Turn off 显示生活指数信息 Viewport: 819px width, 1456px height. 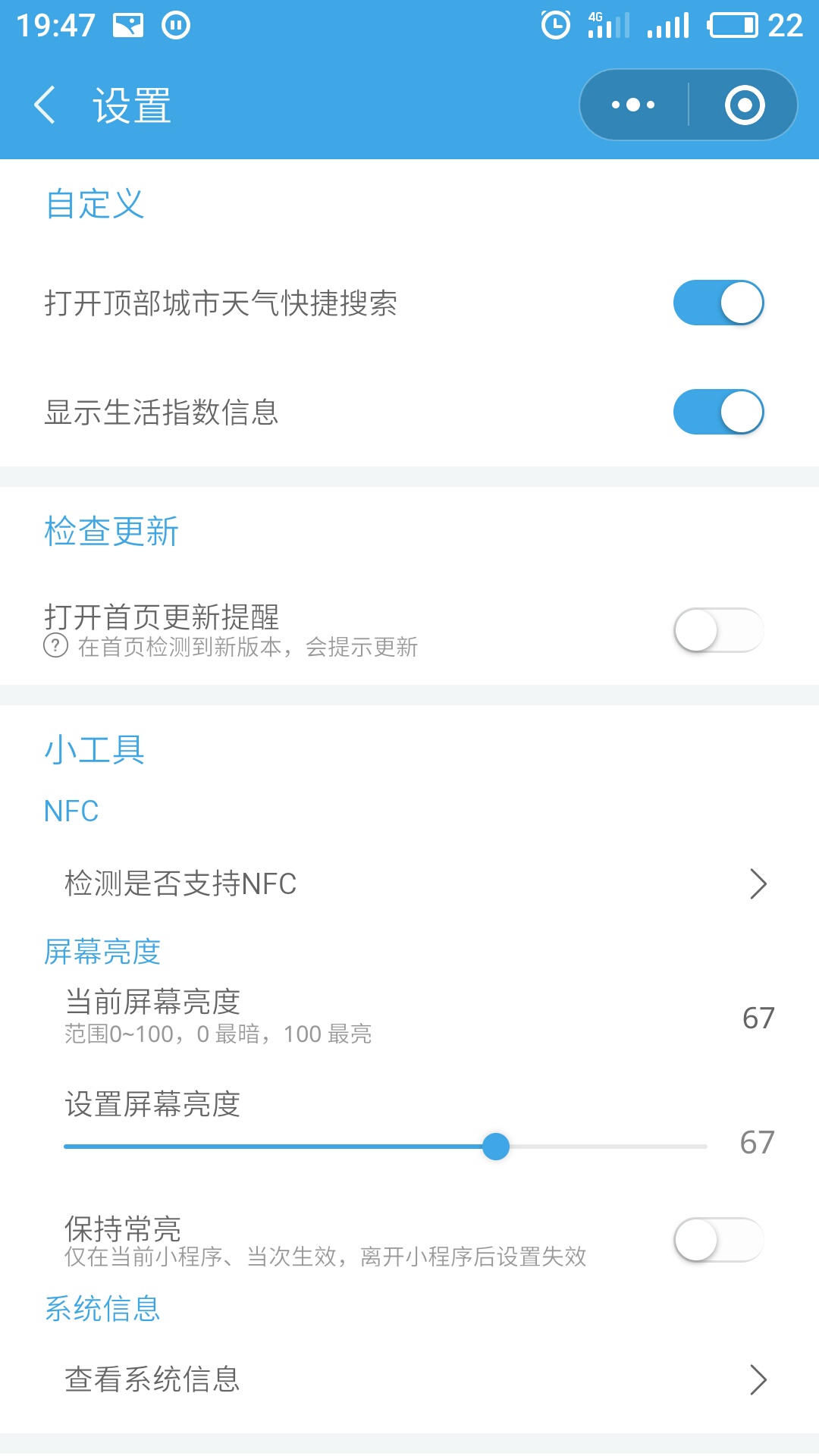pos(719,412)
